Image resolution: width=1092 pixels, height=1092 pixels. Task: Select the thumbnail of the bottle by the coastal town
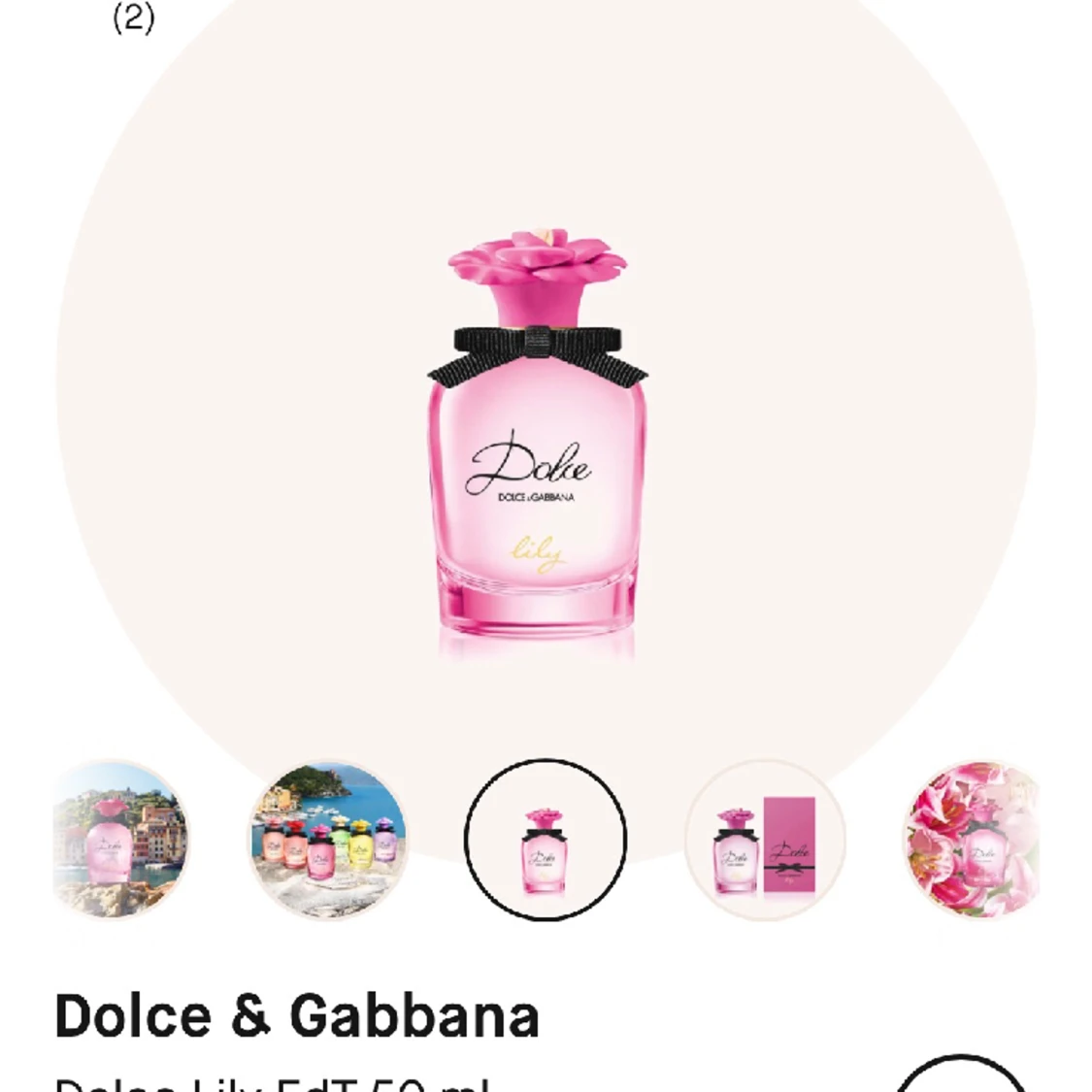coord(121,840)
